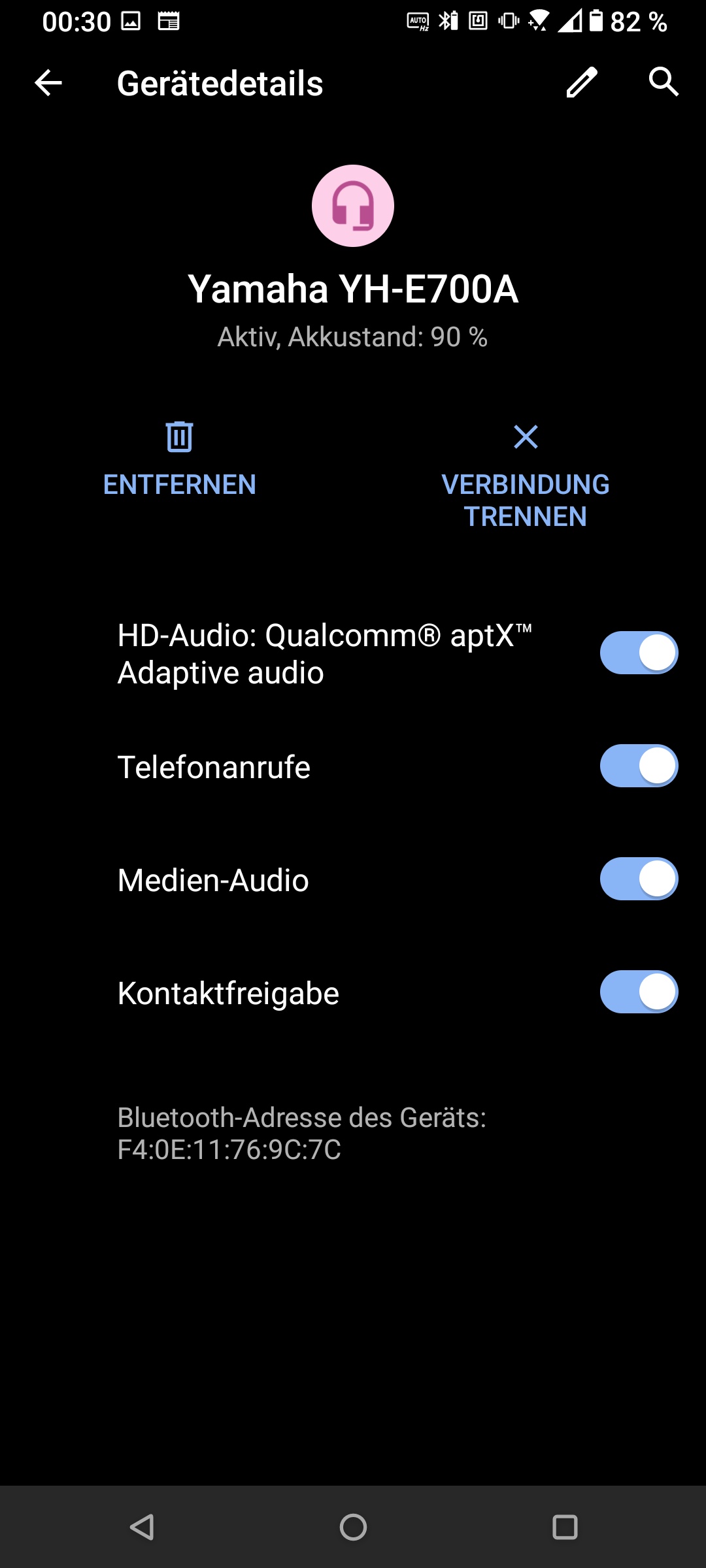The height and width of the screenshot is (1568, 706).
Task: Disable HD-Audio aptX Adaptive switch
Action: tap(639, 653)
